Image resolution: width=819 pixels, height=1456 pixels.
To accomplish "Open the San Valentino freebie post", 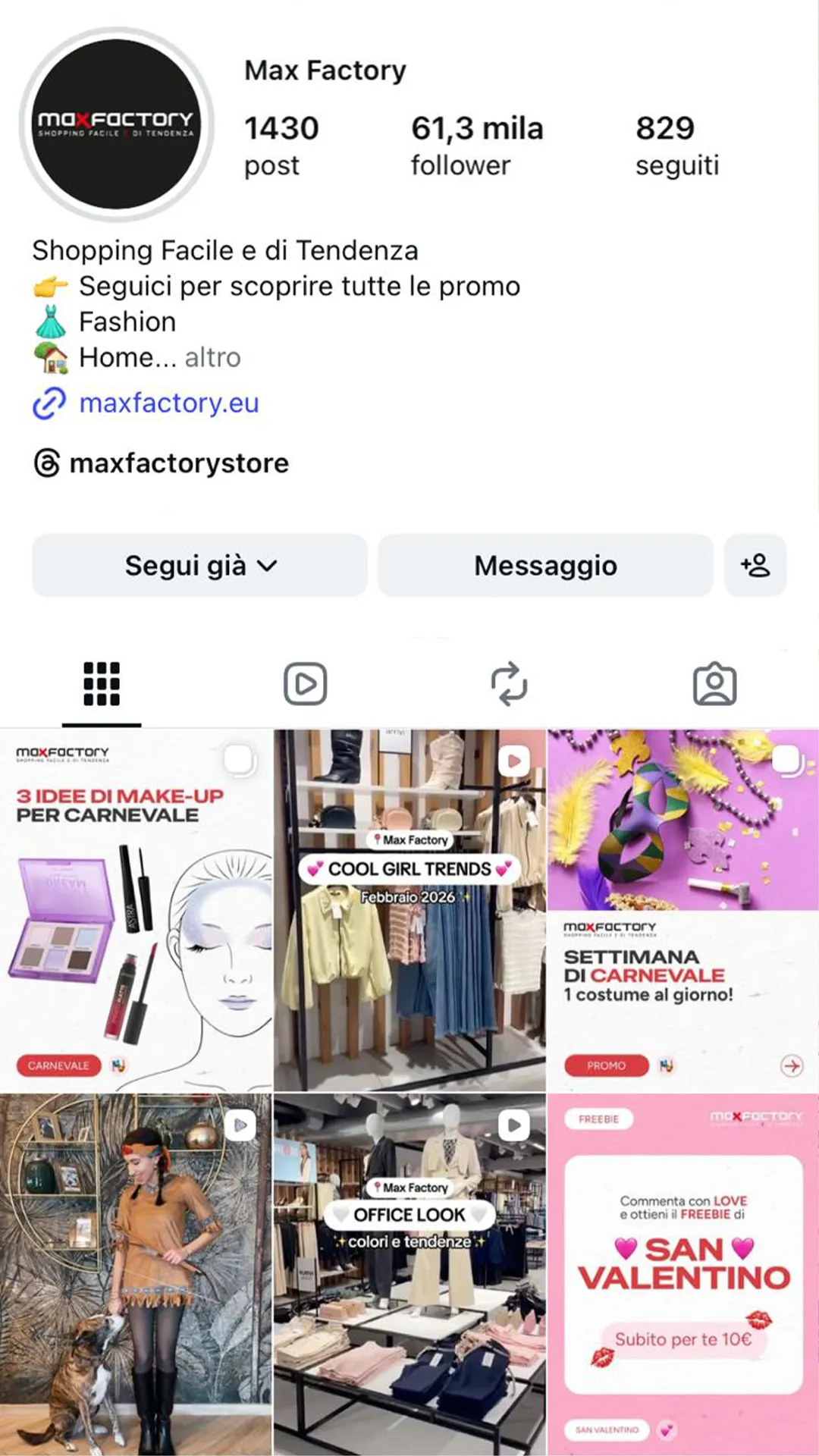I will point(682,1274).
